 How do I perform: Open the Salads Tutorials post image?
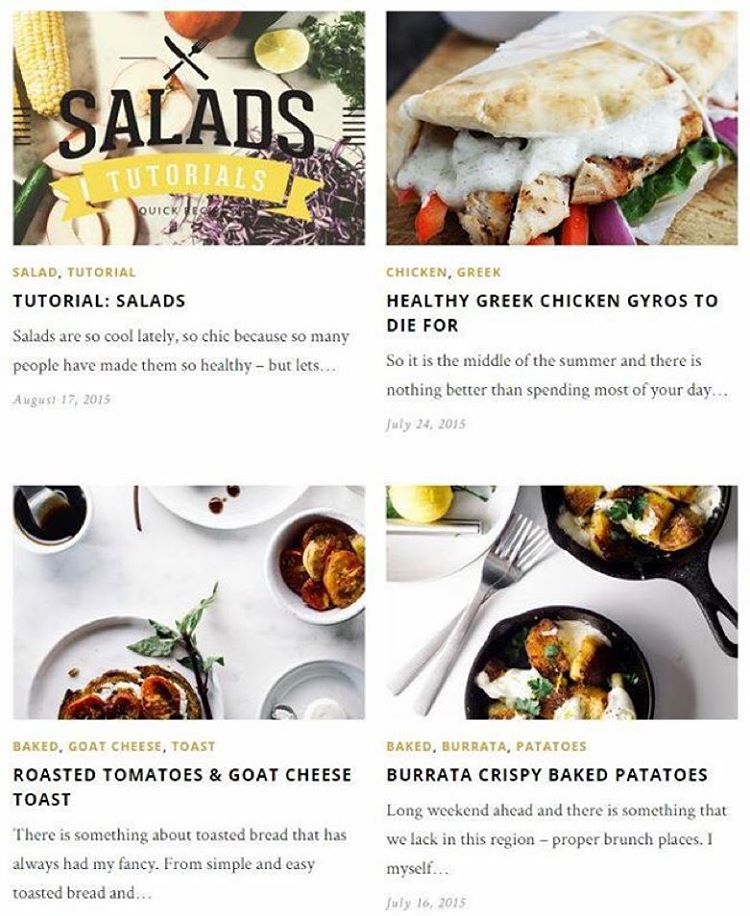(x=188, y=128)
